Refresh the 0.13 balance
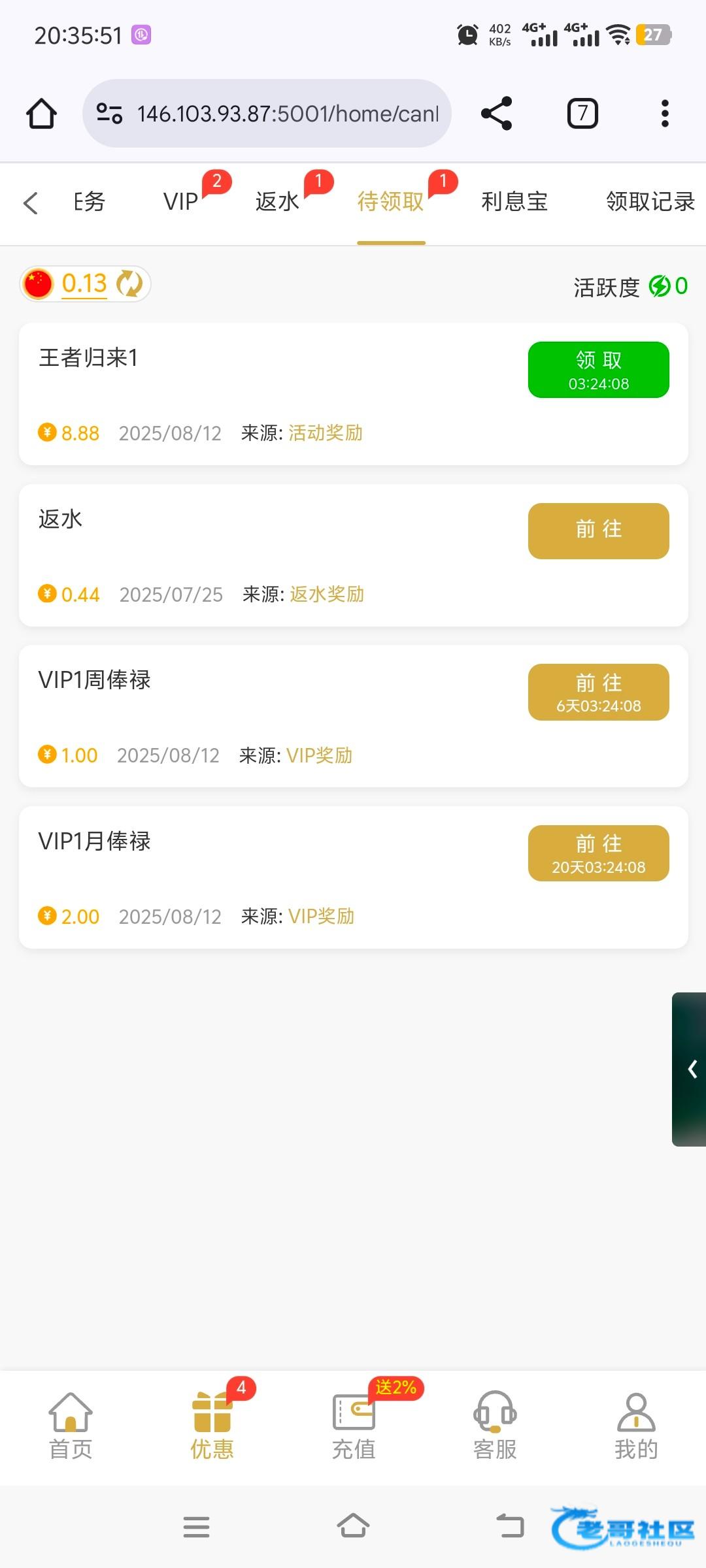This screenshot has height=1568, width=706. 129,284
